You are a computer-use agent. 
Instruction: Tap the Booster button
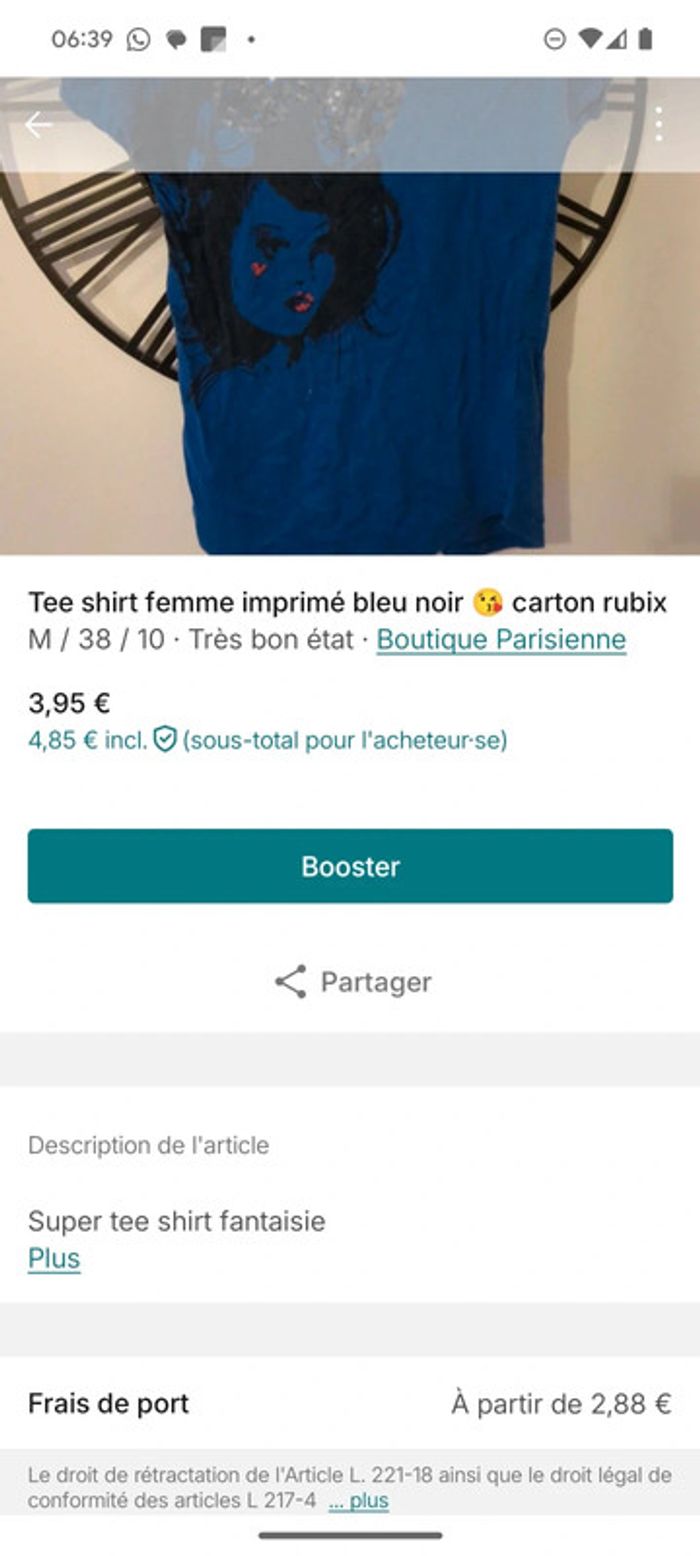tap(350, 866)
